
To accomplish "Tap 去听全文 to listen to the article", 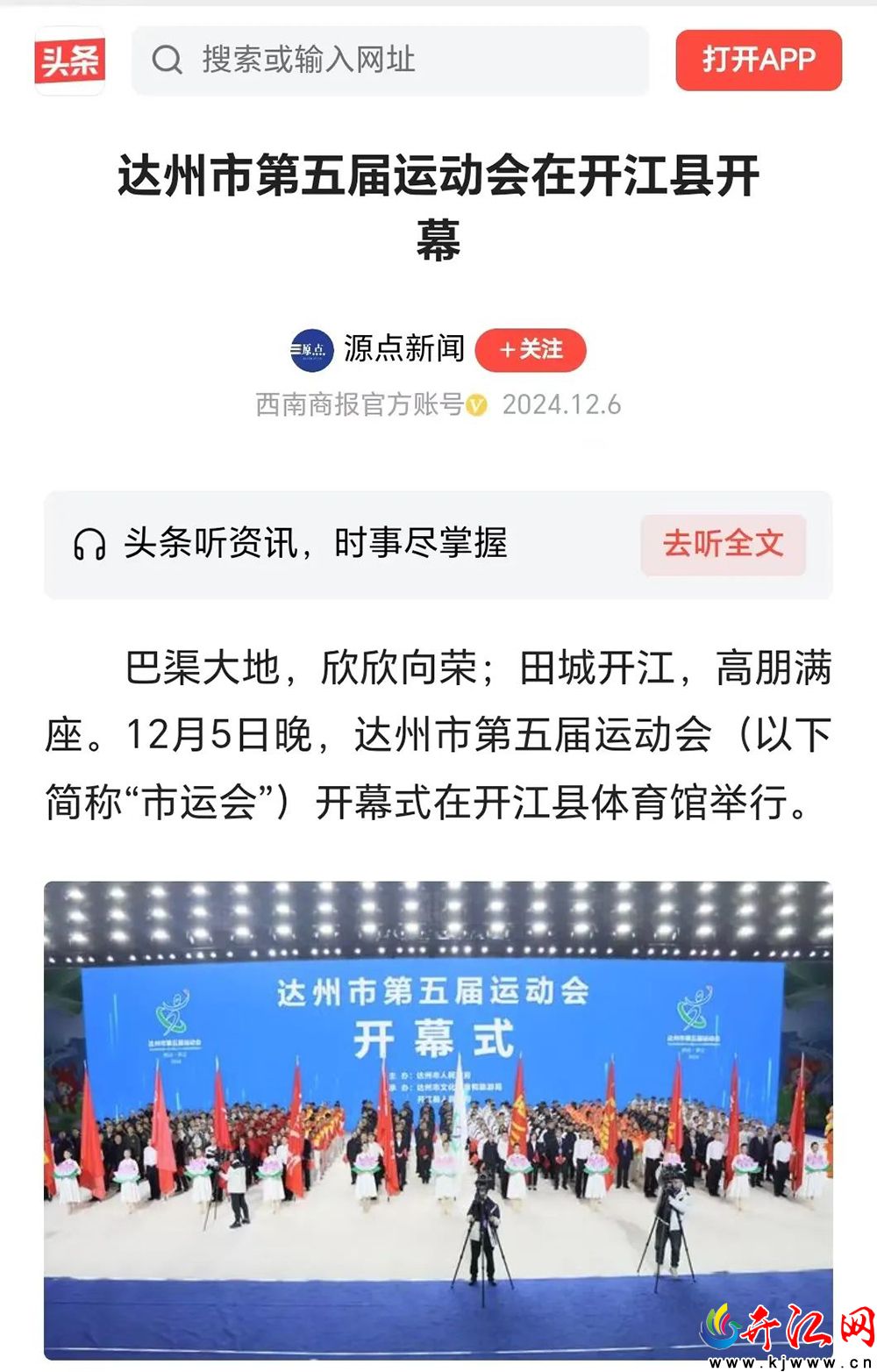I will (x=723, y=545).
